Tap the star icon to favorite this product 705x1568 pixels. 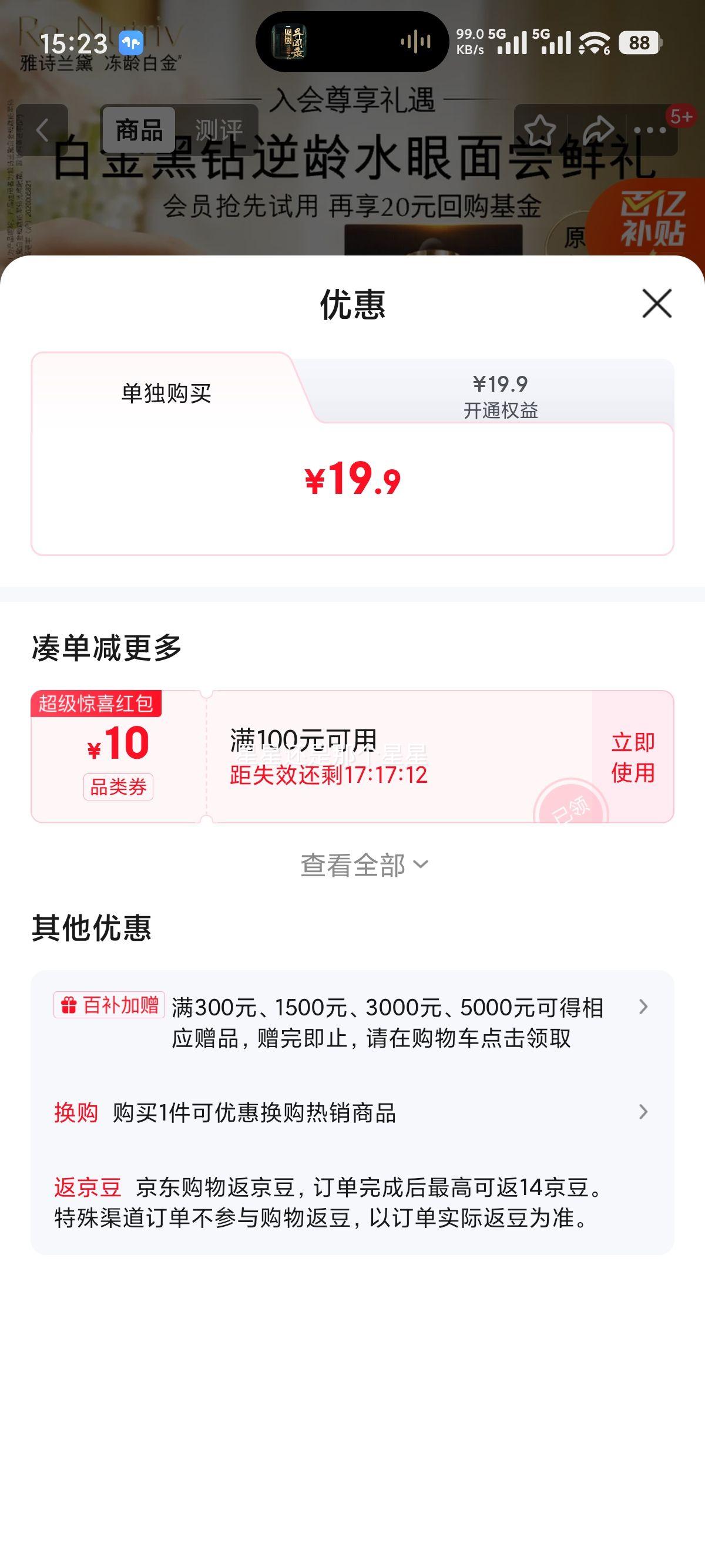[541, 129]
